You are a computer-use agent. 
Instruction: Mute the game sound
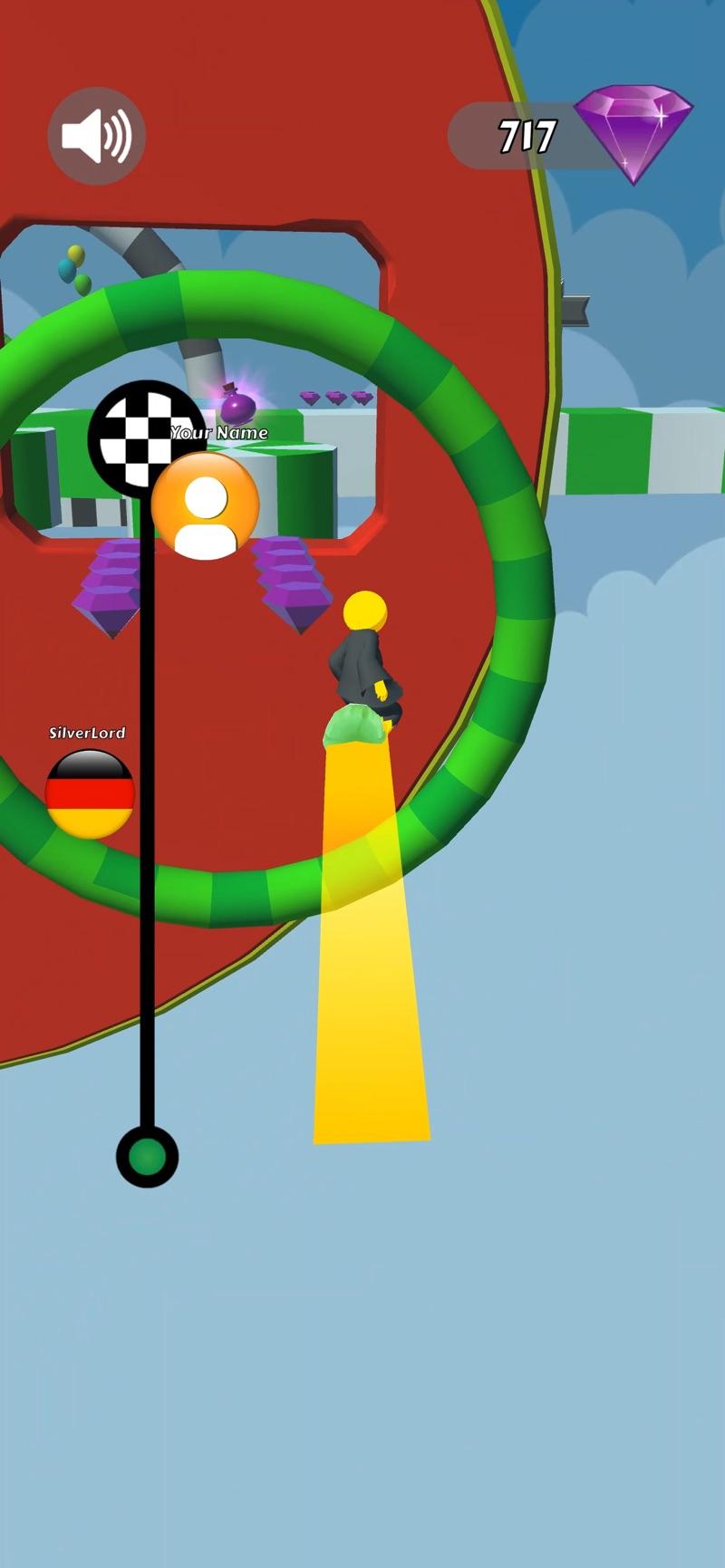click(96, 136)
